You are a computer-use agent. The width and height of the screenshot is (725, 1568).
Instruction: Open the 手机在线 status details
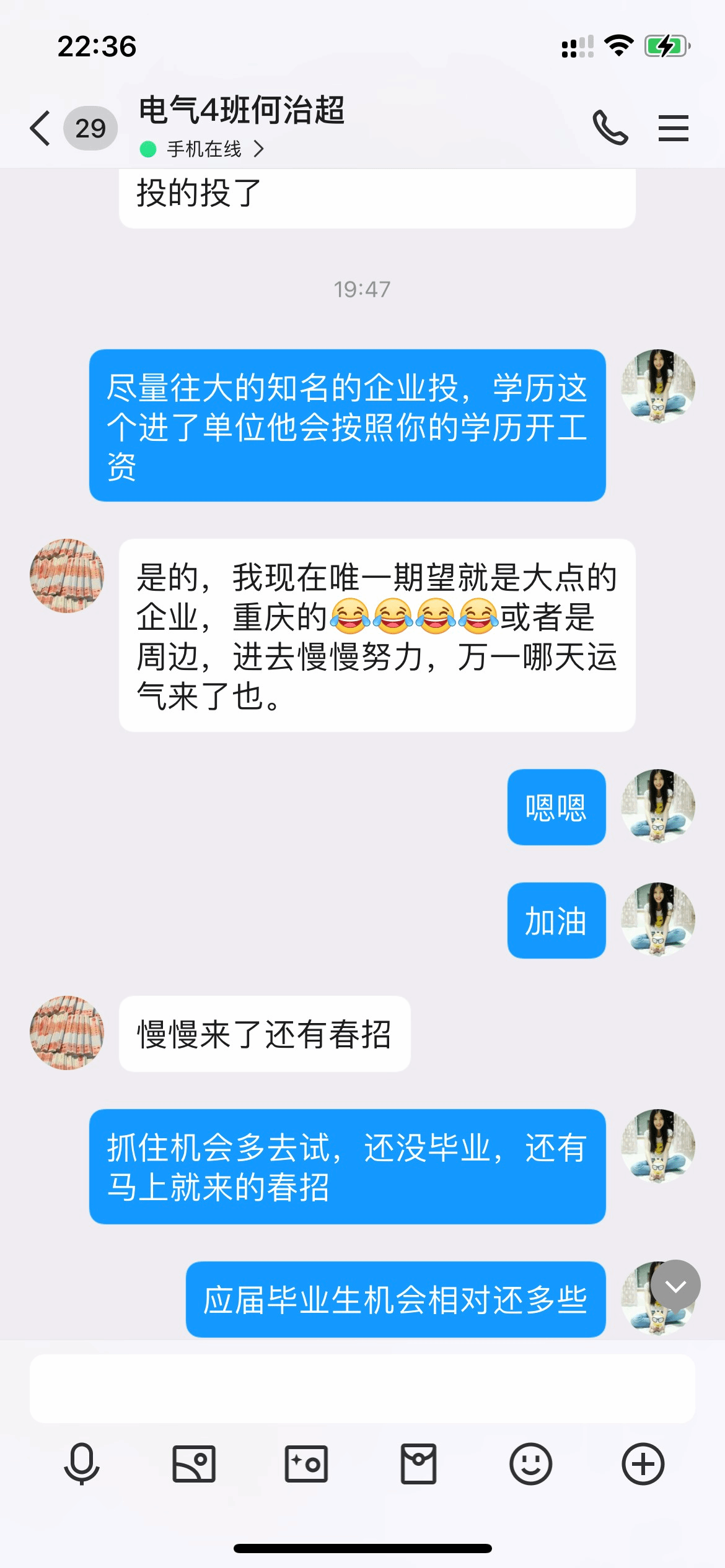tap(203, 149)
